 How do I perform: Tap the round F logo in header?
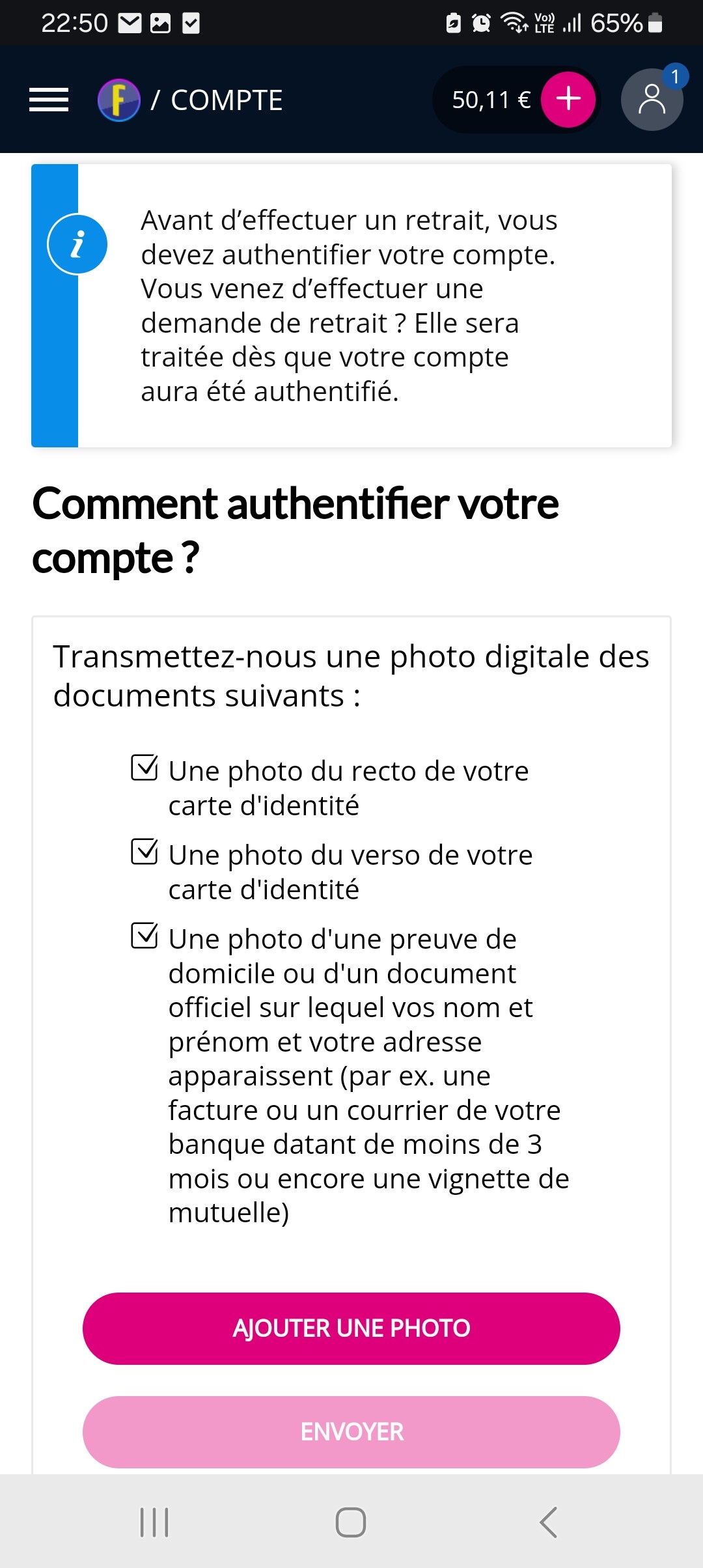[118, 100]
